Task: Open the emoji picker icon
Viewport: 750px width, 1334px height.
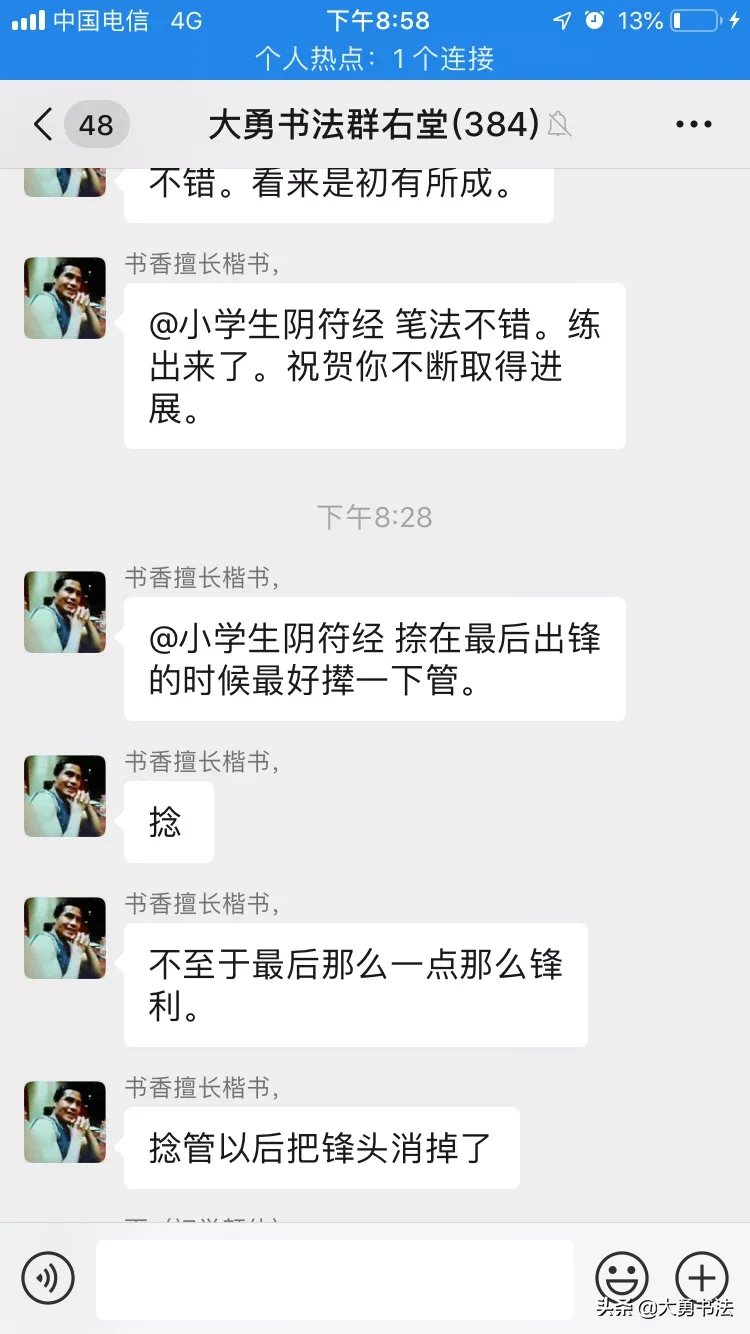Action: point(621,1278)
